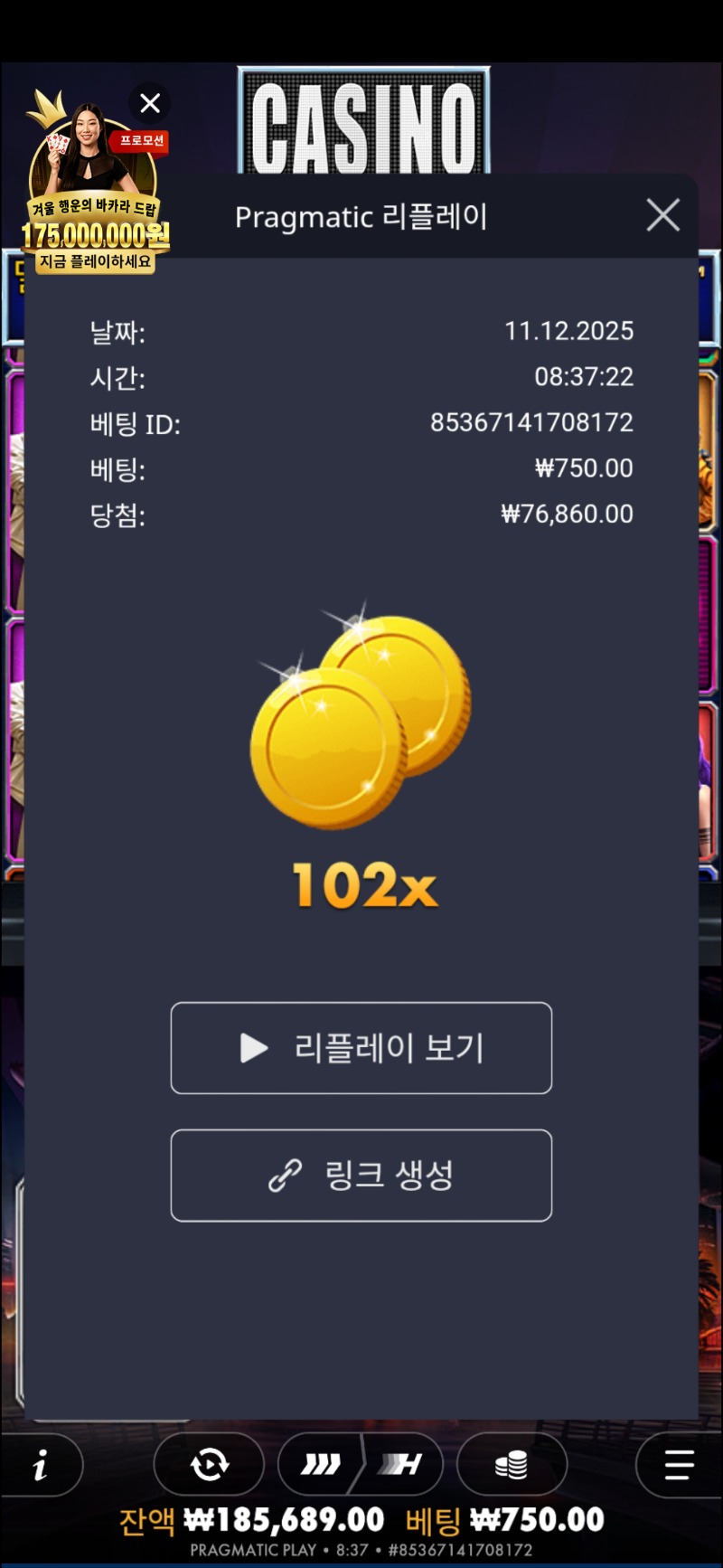Screen dimensions: 723x1568
Task: Open betting ID 85367141708172 details
Action: point(532,422)
